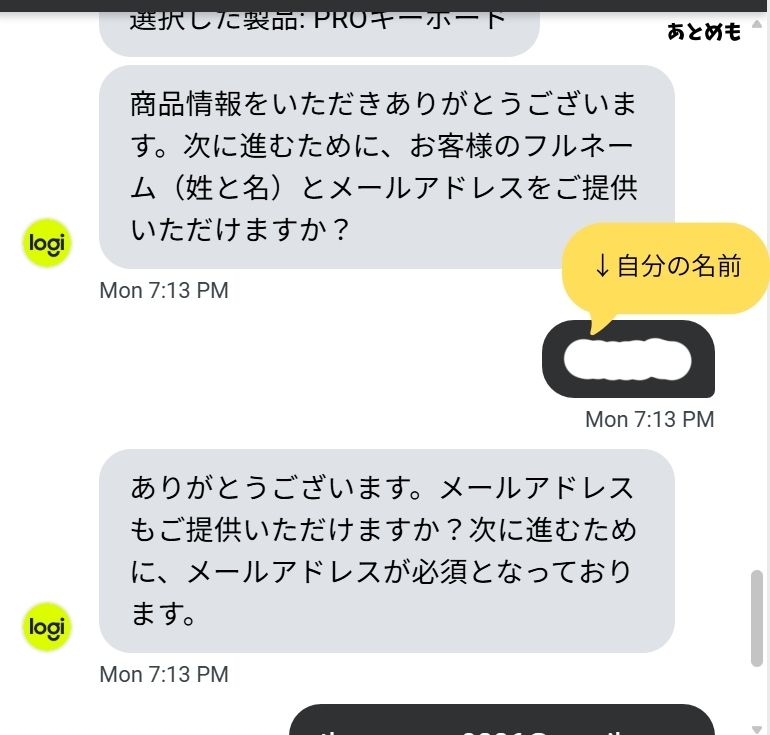Click the scrollbar's down arrow

click(758, 727)
